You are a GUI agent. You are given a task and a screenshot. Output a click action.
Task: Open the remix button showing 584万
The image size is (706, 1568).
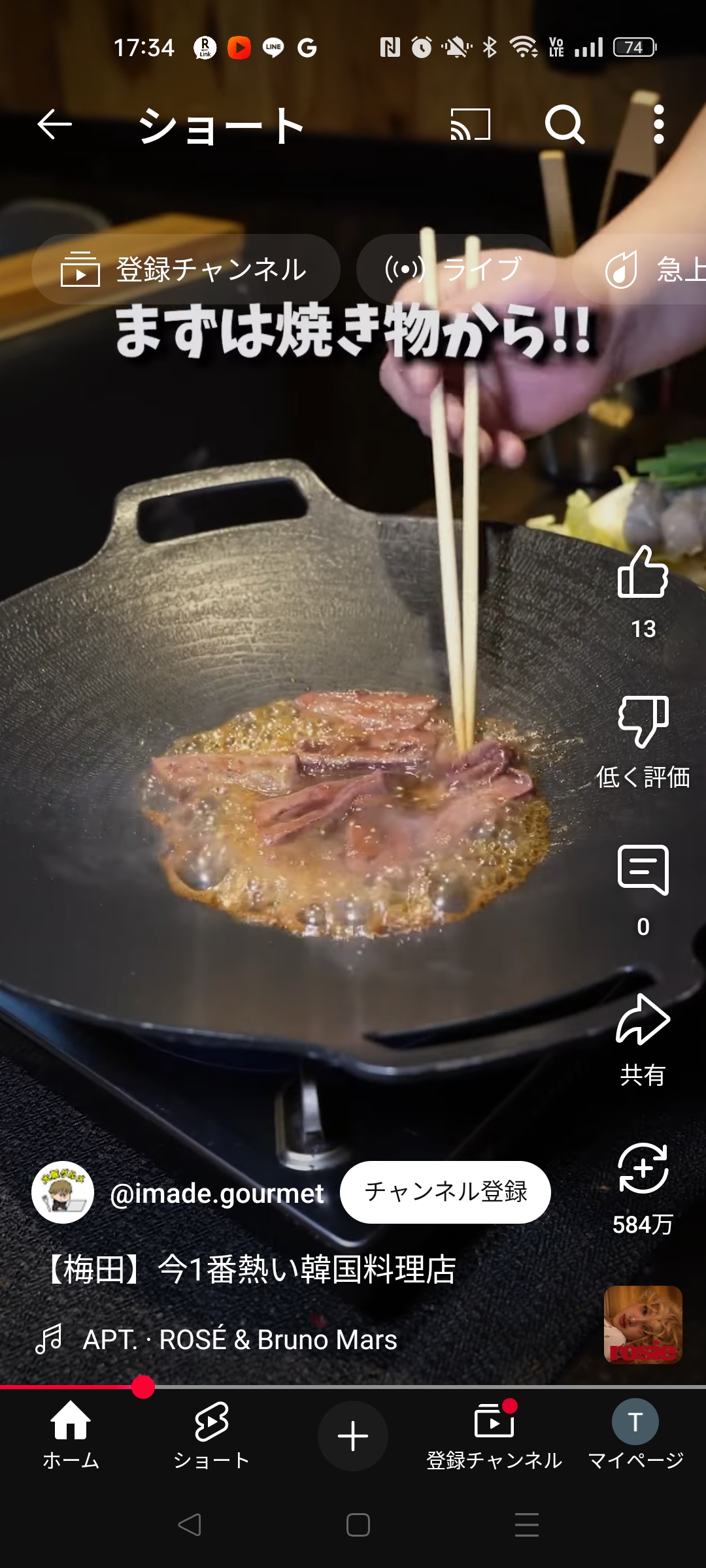[643, 1169]
